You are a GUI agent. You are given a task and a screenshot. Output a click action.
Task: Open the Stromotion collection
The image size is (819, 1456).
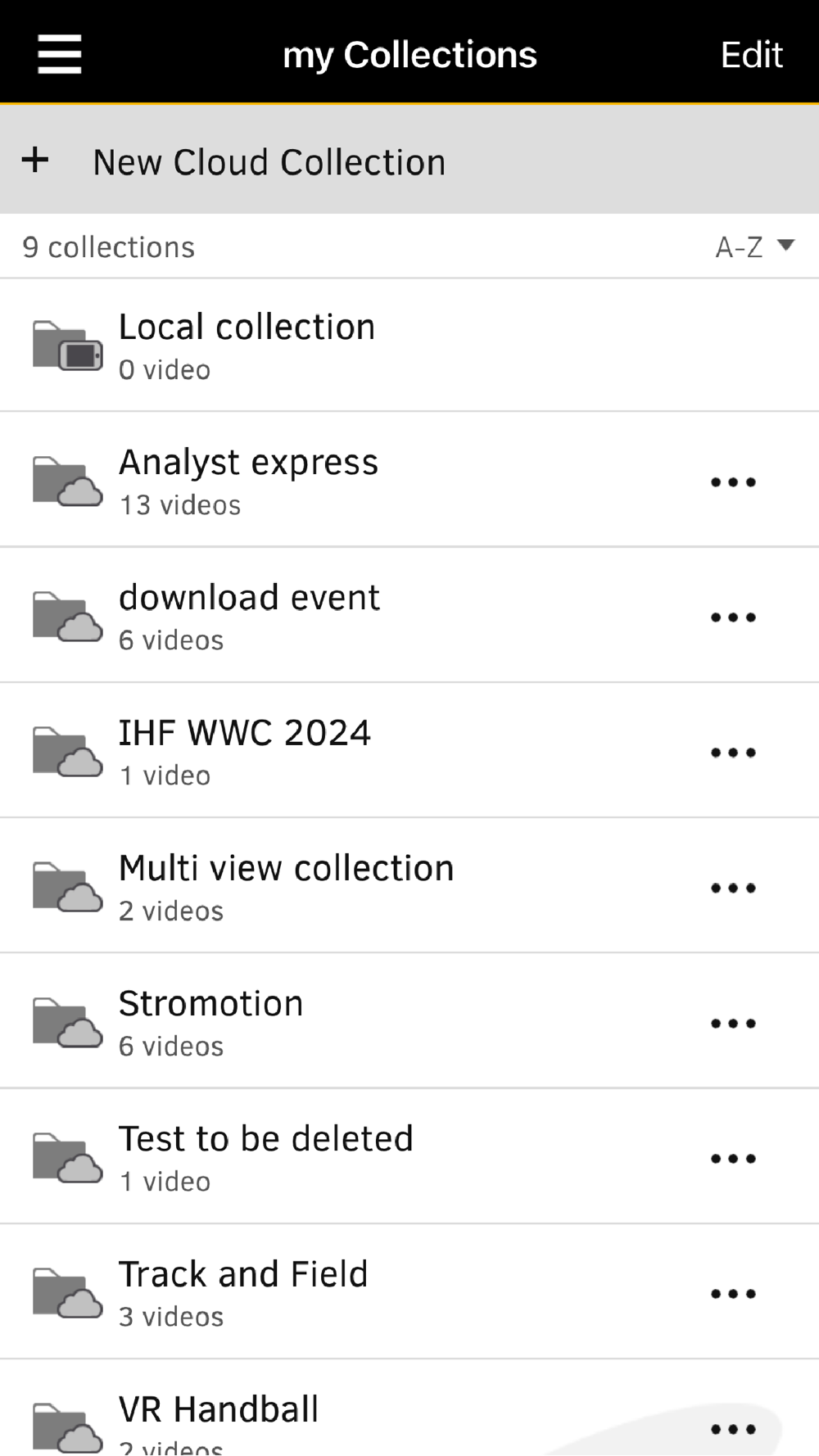click(210, 1021)
